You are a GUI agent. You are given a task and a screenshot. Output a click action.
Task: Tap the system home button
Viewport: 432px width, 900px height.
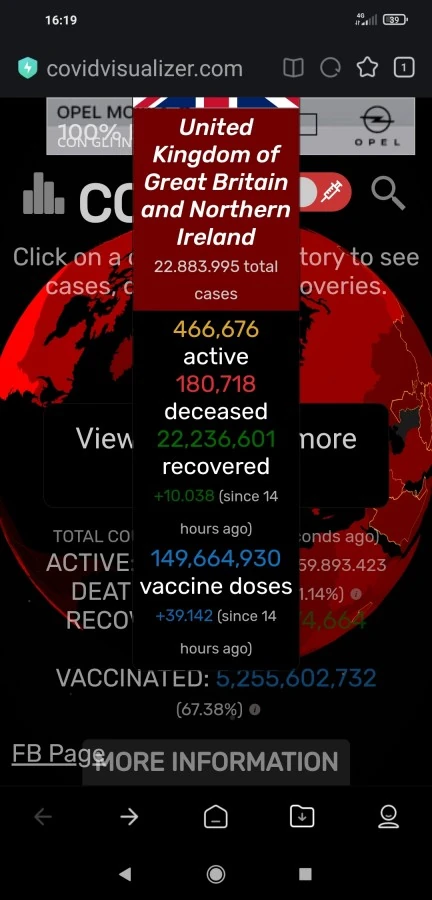[x=216, y=874]
